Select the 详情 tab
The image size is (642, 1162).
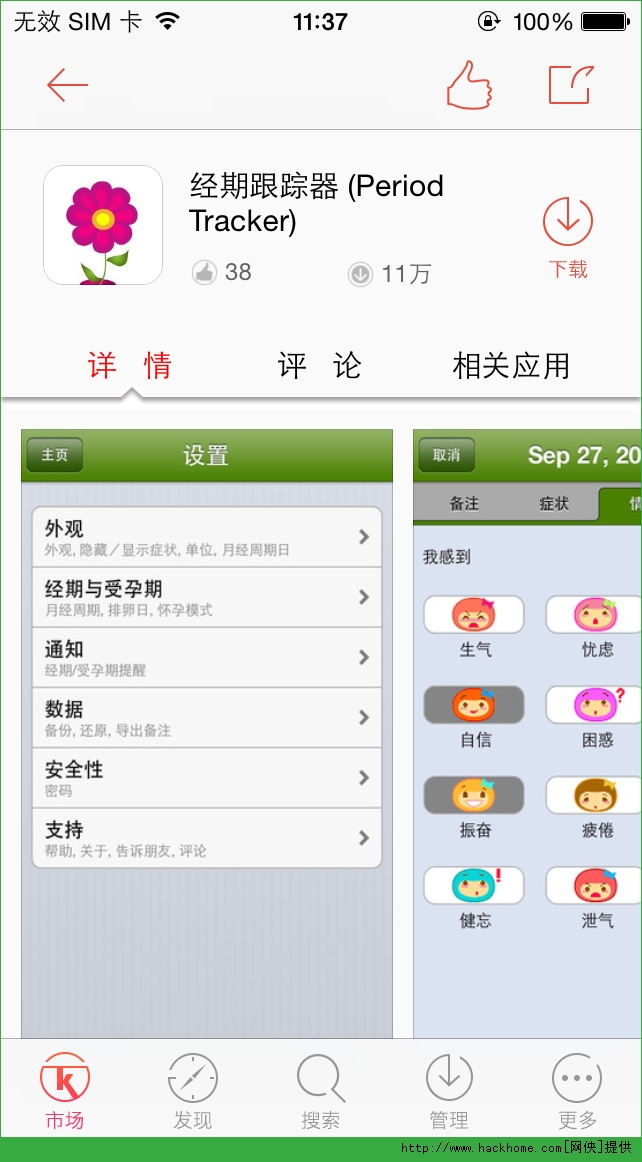pyautogui.click(x=130, y=366)
